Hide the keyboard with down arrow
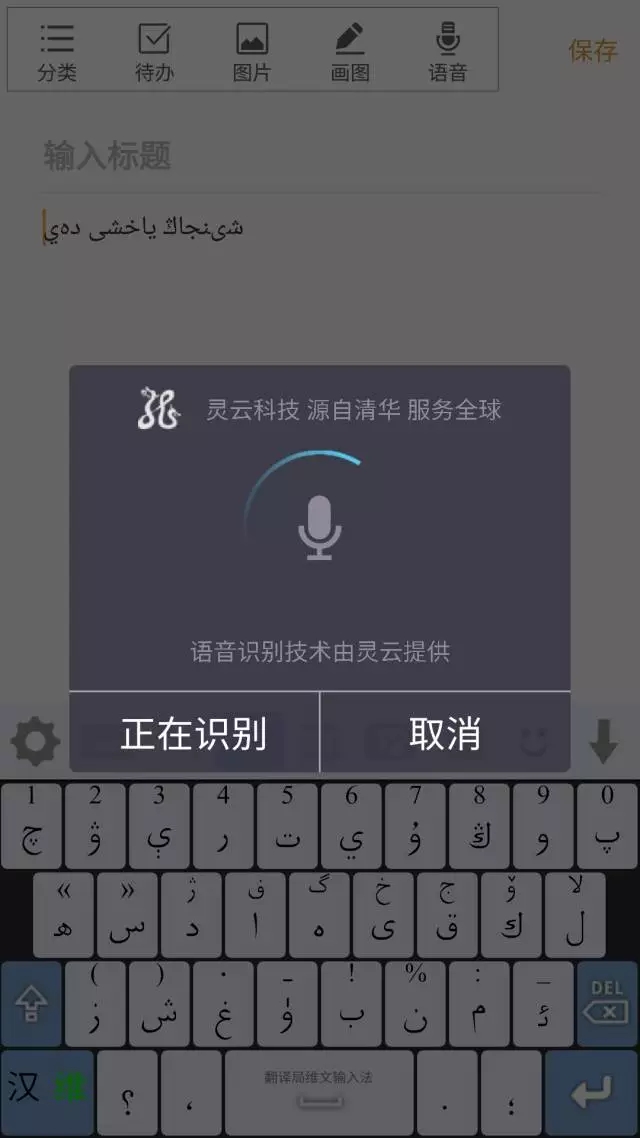 (604, 742)
